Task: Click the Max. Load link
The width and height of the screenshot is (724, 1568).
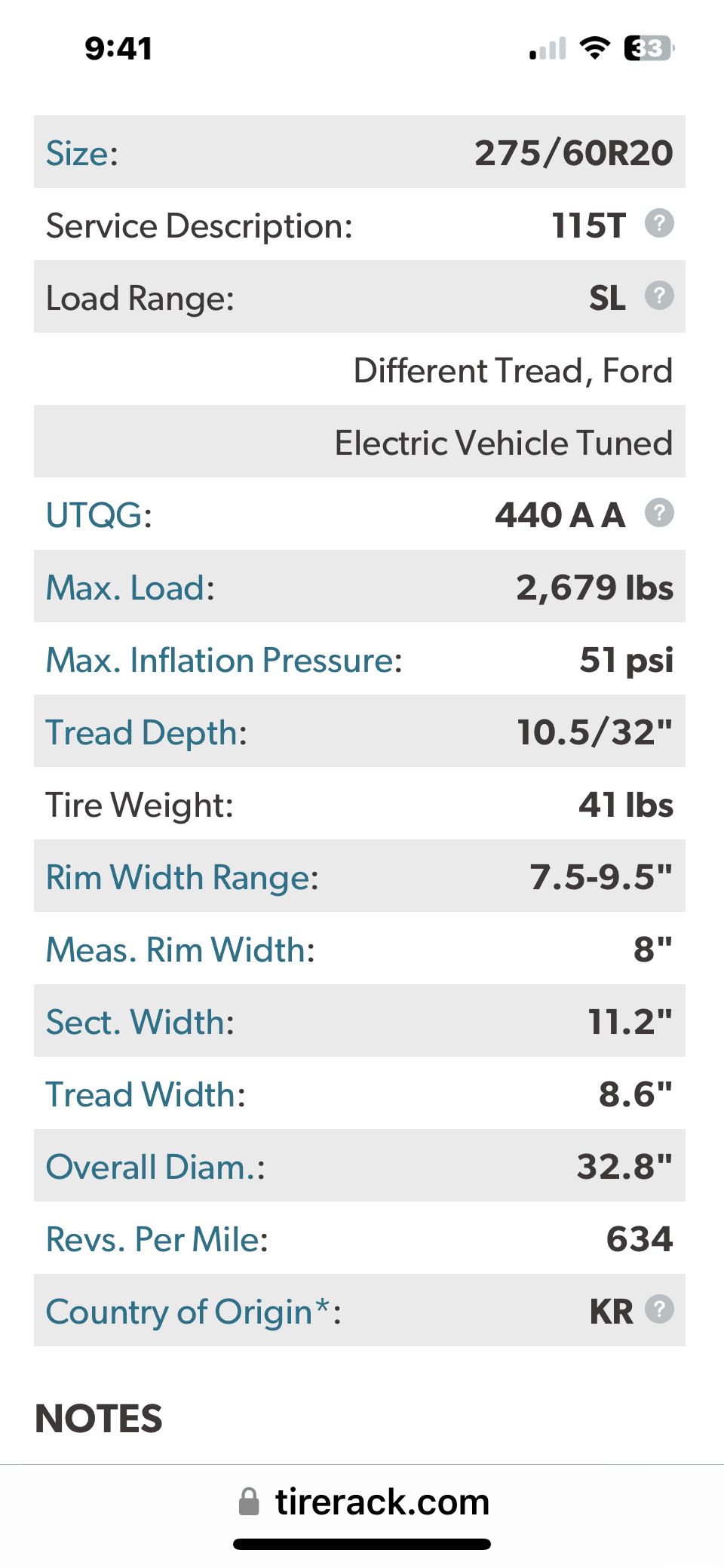Action: (129, 588)
